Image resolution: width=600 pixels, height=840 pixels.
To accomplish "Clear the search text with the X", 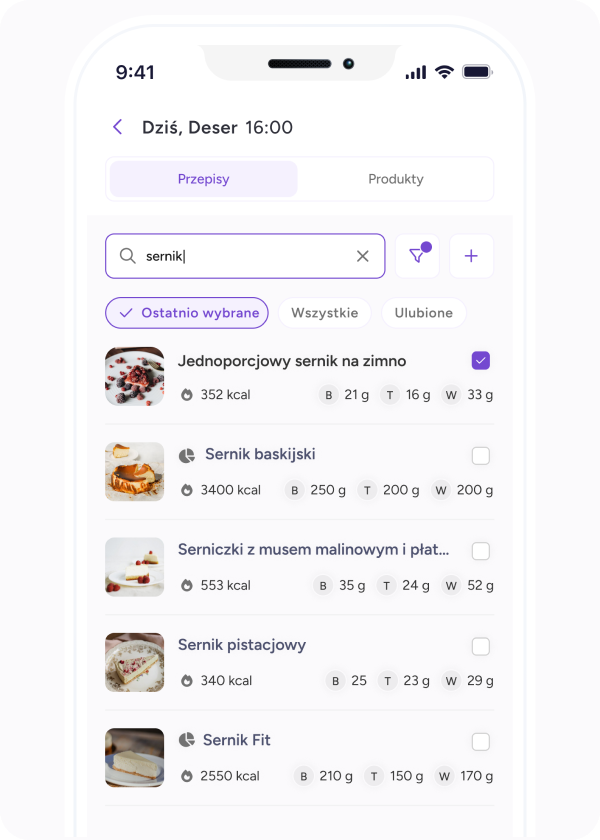I will [x=363, y=256].
